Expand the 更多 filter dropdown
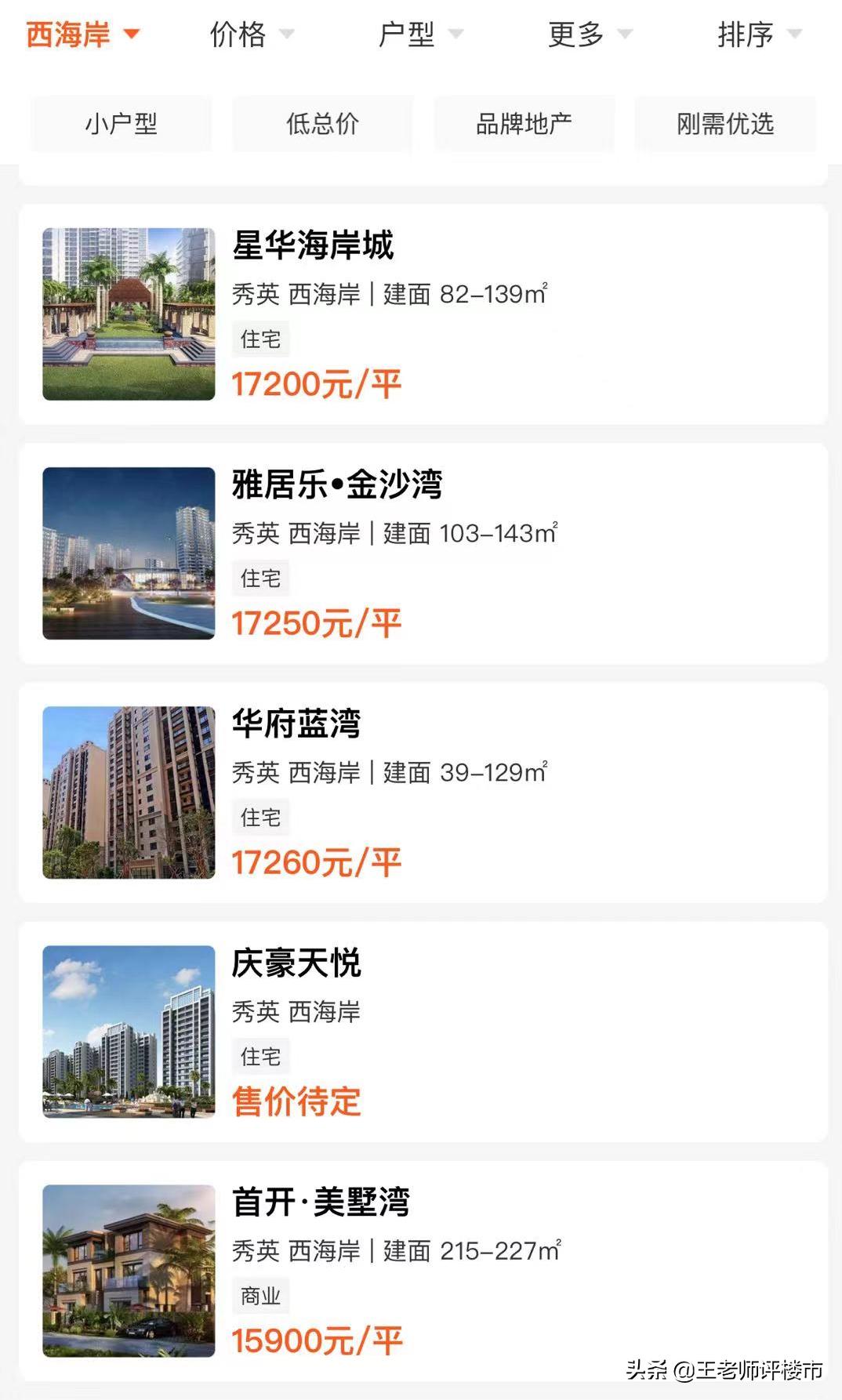The image size is (842, 1400). [x=588, y=34]
